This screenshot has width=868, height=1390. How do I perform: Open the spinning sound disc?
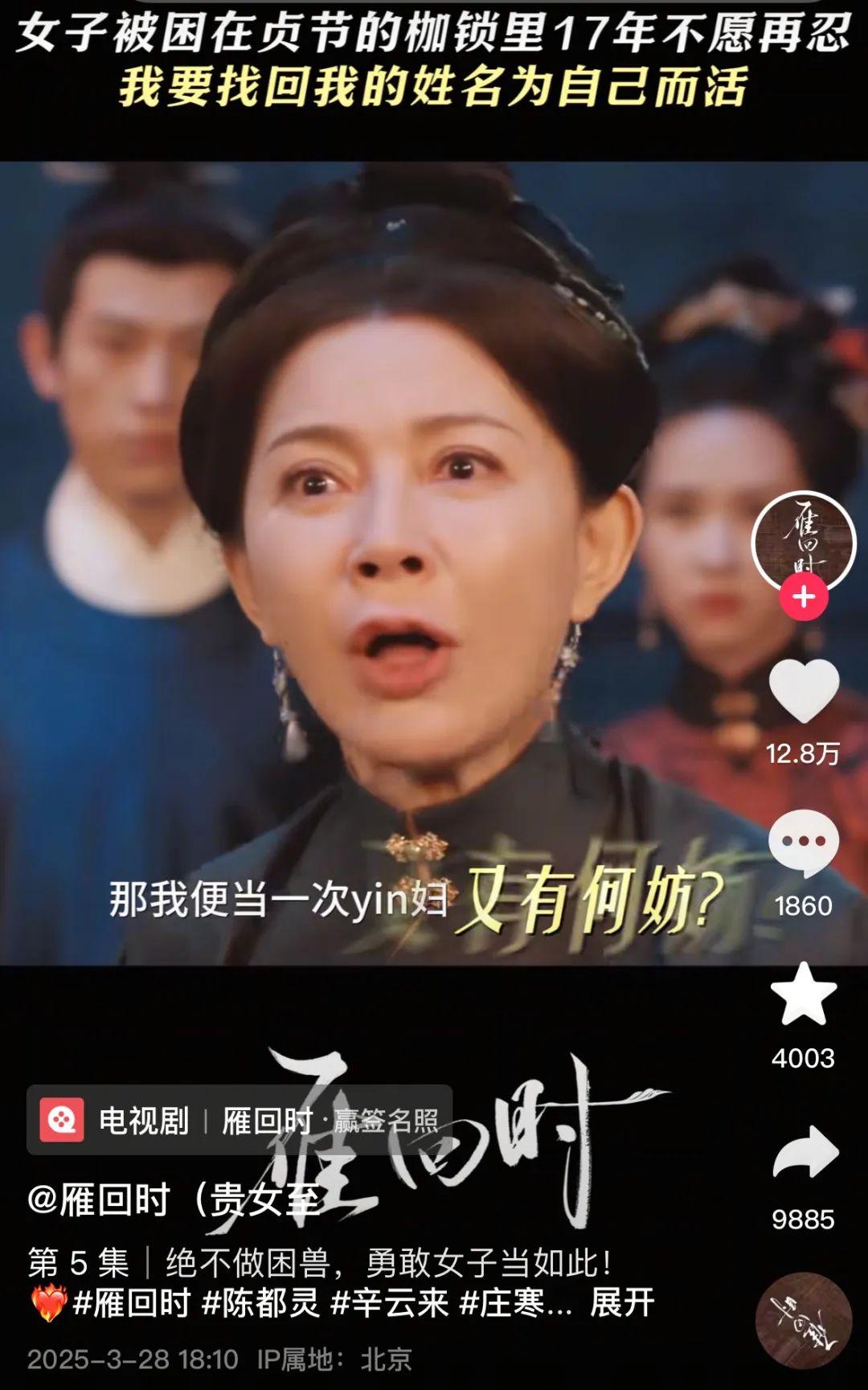[803, 1320]
